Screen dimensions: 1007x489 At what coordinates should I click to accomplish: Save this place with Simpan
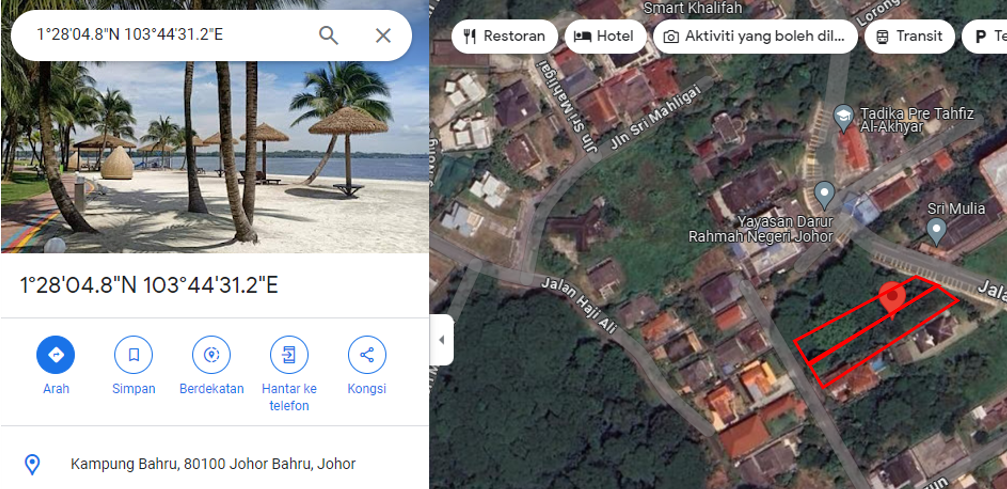pos(133,355)
